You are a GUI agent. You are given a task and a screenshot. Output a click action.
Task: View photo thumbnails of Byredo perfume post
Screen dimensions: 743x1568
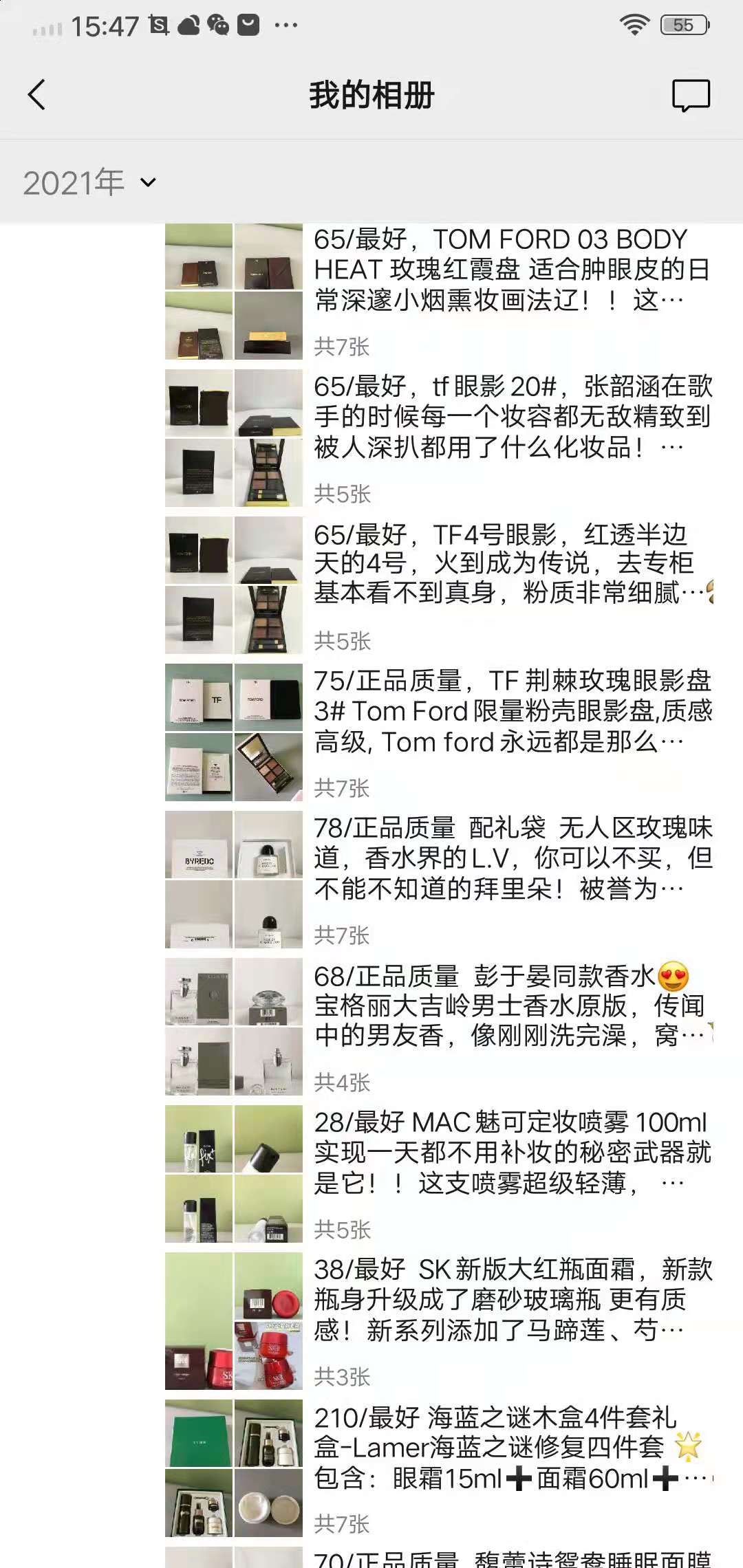(234, 880)
